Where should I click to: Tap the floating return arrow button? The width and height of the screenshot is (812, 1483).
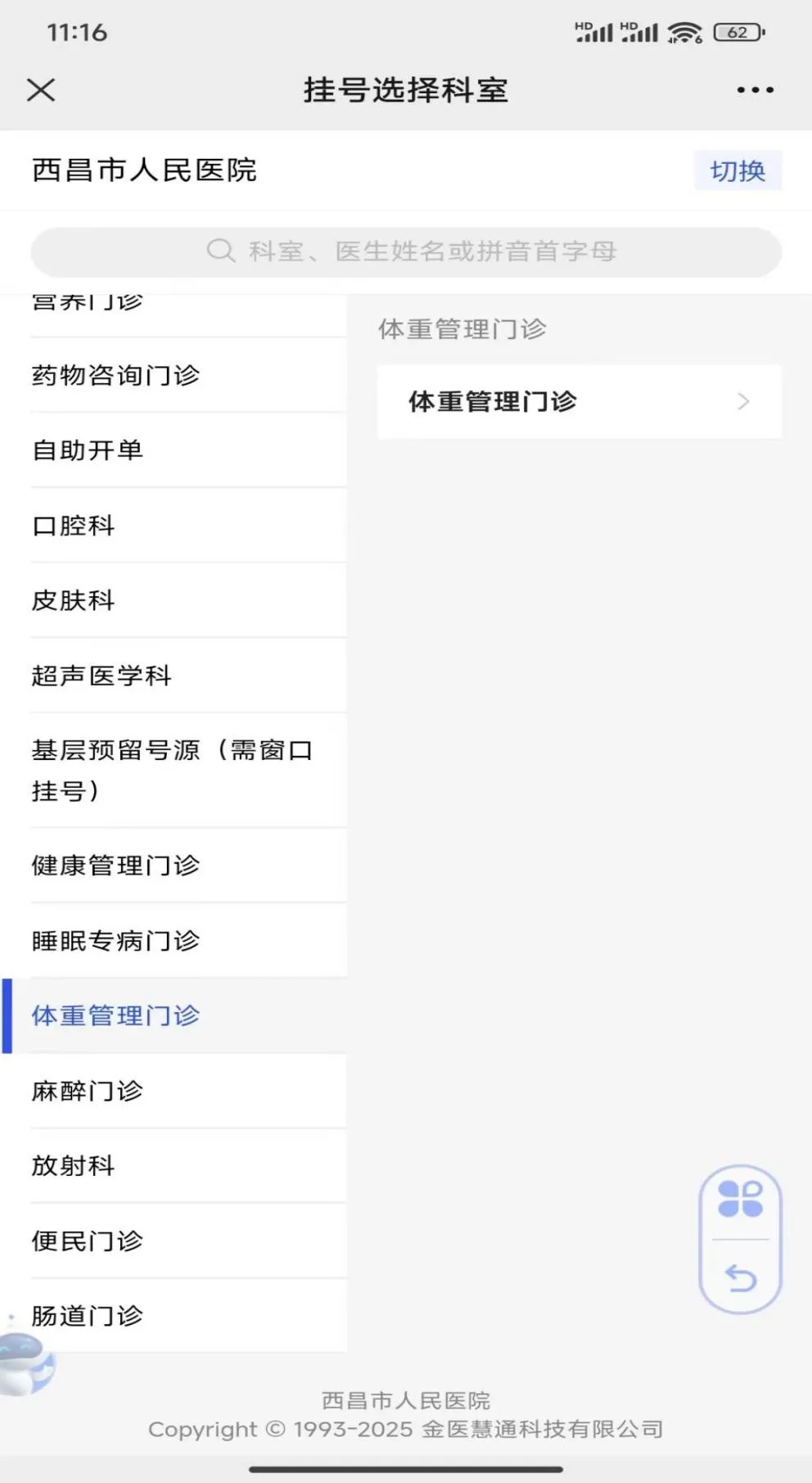tap(740, 1277)
